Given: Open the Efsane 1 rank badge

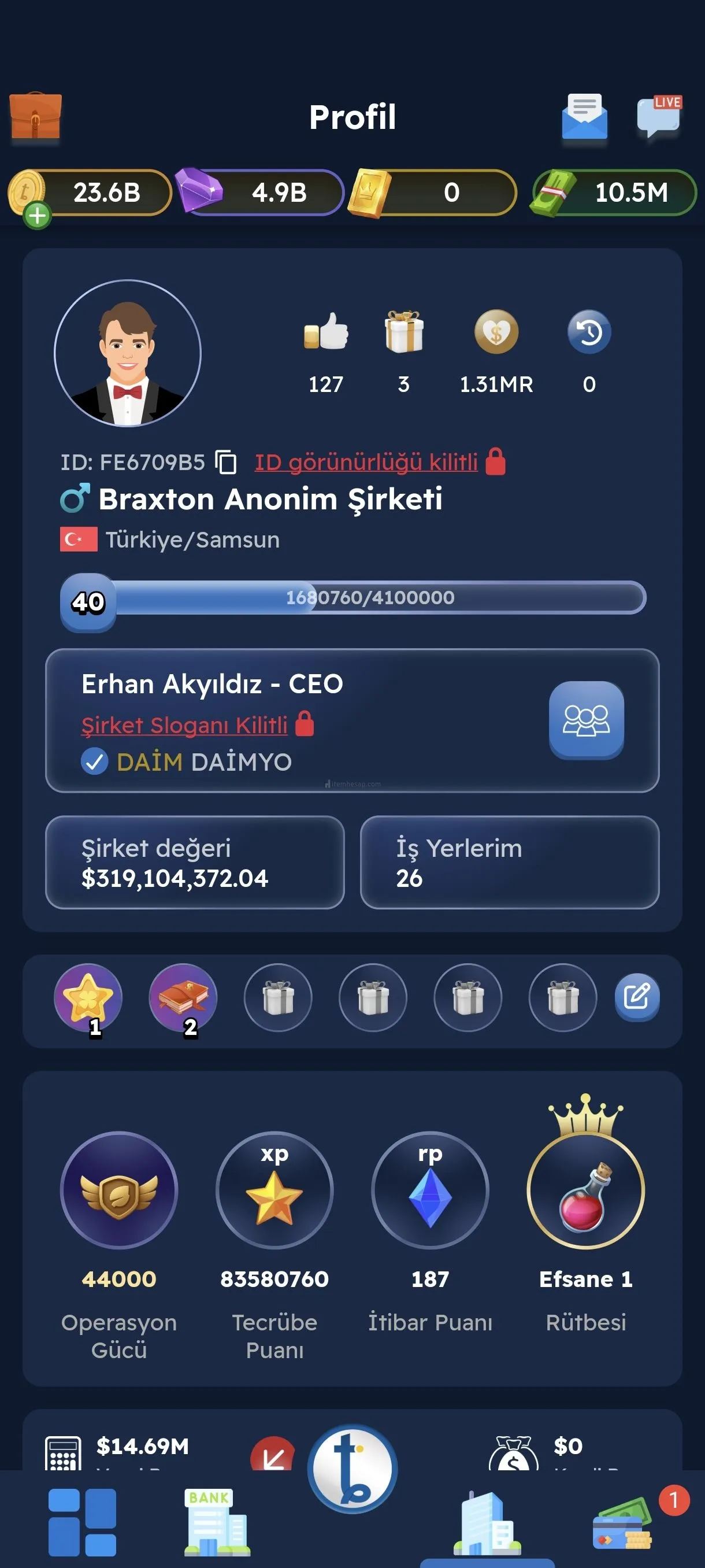Looking at the screenshot, I should [x=585, y=1190].
